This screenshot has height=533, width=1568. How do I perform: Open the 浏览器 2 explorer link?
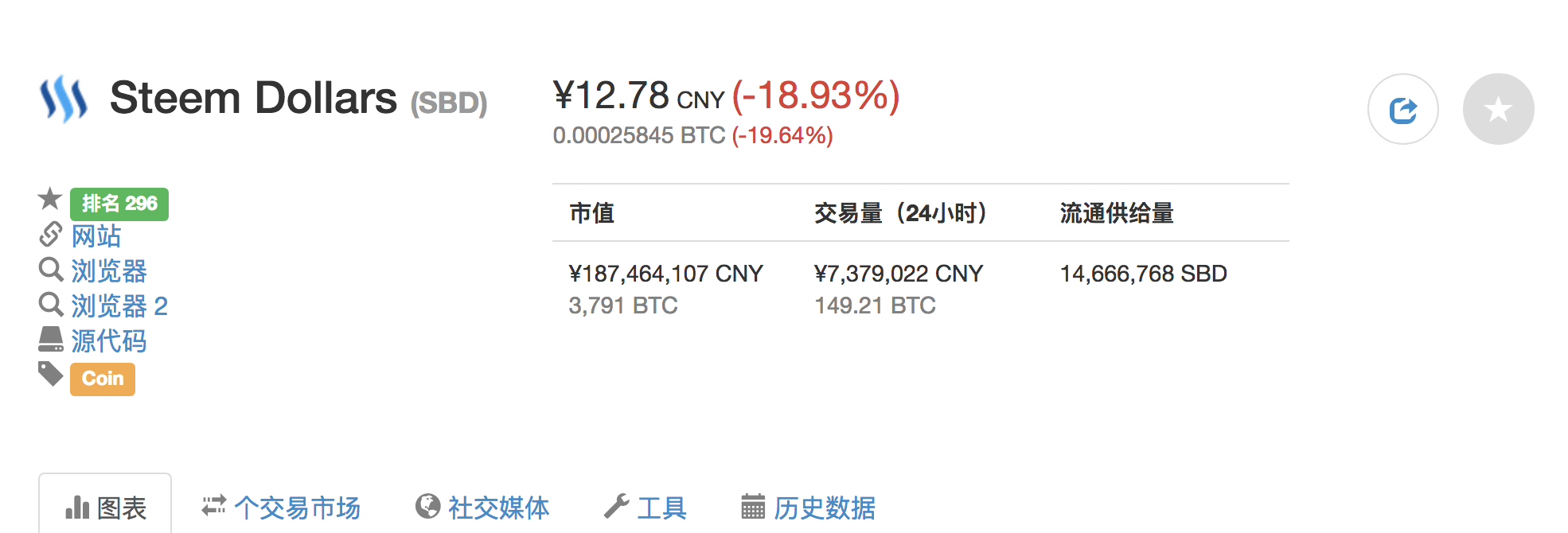pos(119,306)
